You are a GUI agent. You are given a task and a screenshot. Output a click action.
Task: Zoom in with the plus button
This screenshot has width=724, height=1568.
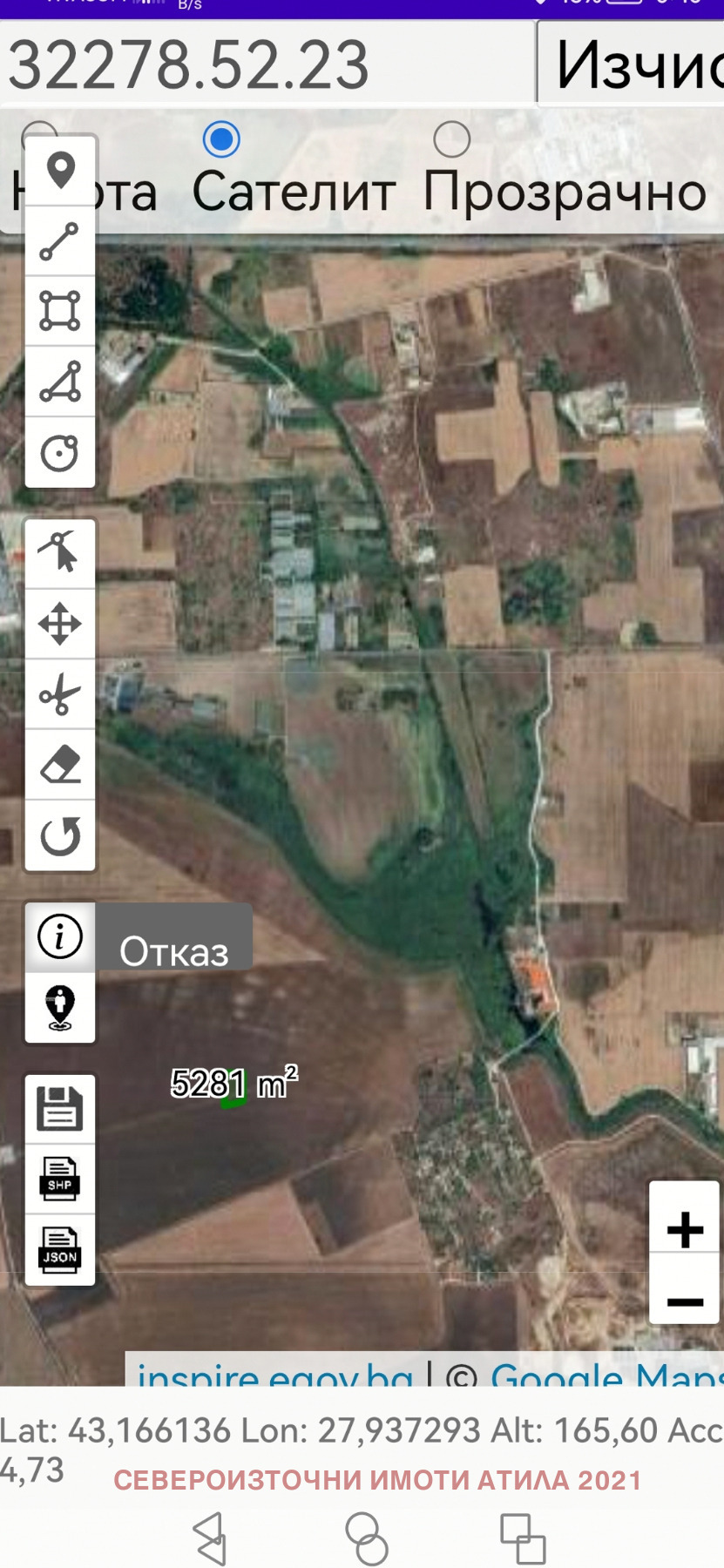tap(685, 1229)
